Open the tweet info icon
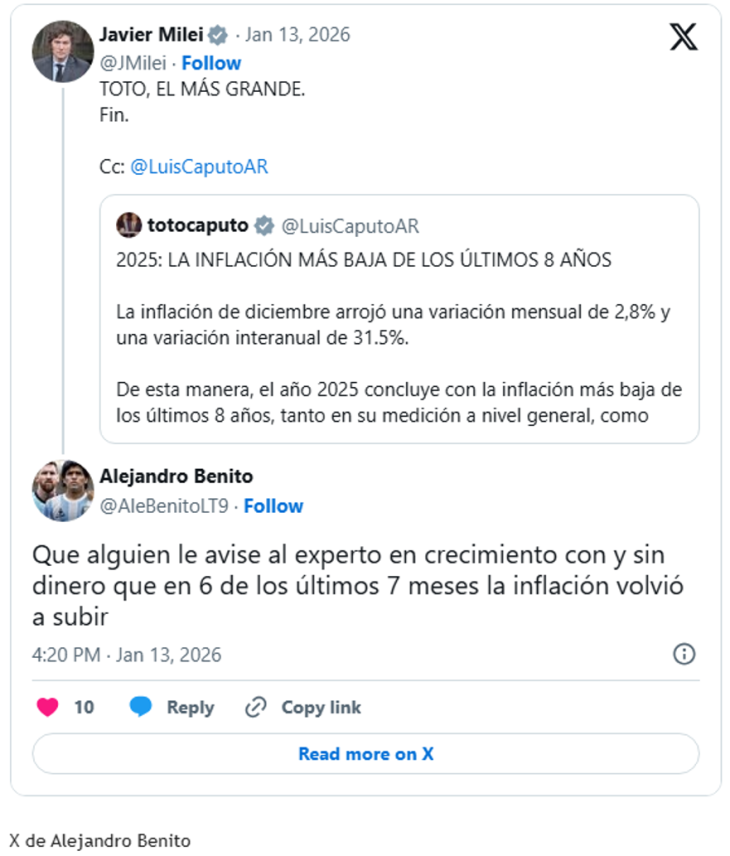 [x=684, y=655]
